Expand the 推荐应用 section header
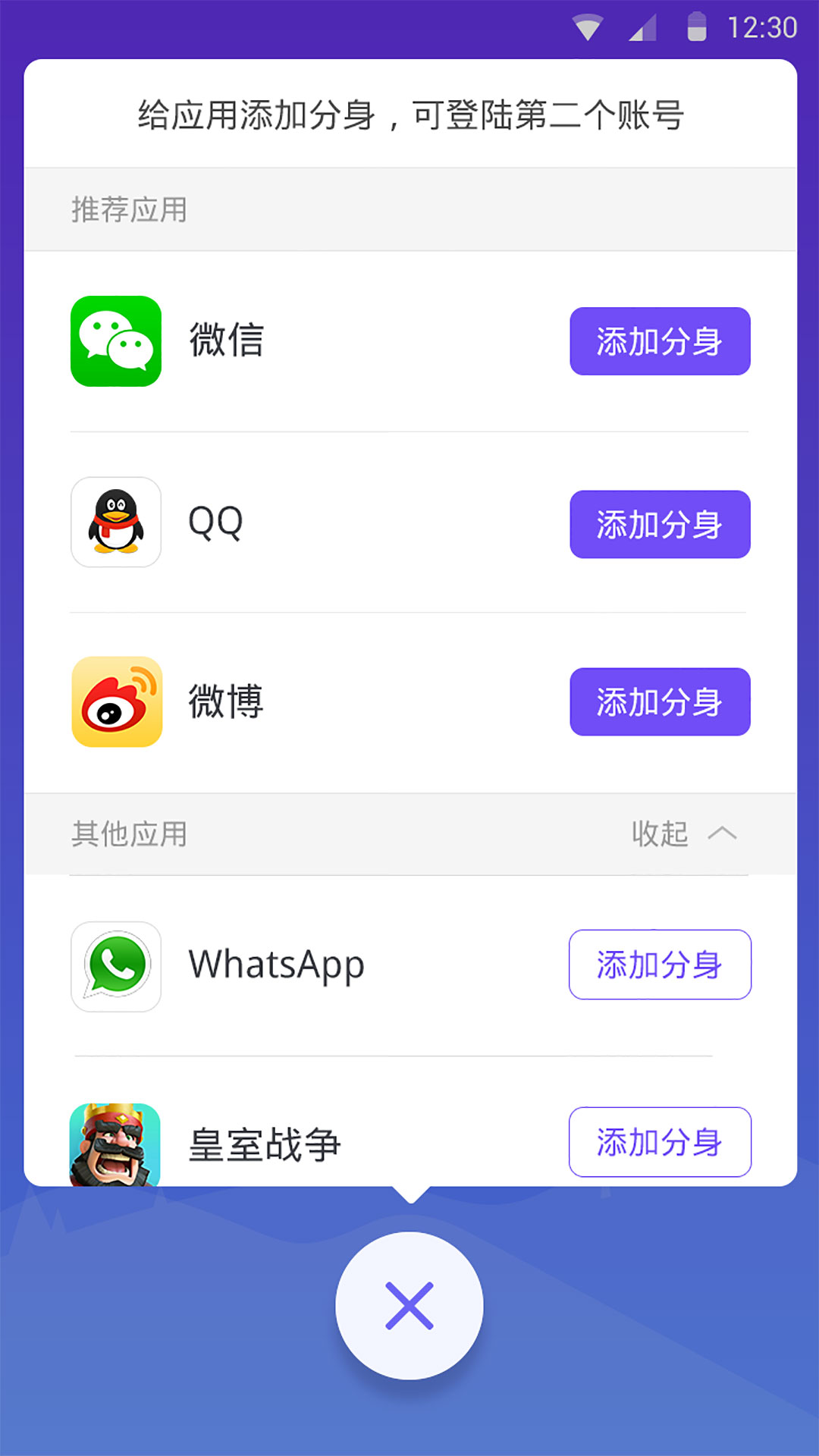This screenshot has width=819, height=1456. point(129,210)
